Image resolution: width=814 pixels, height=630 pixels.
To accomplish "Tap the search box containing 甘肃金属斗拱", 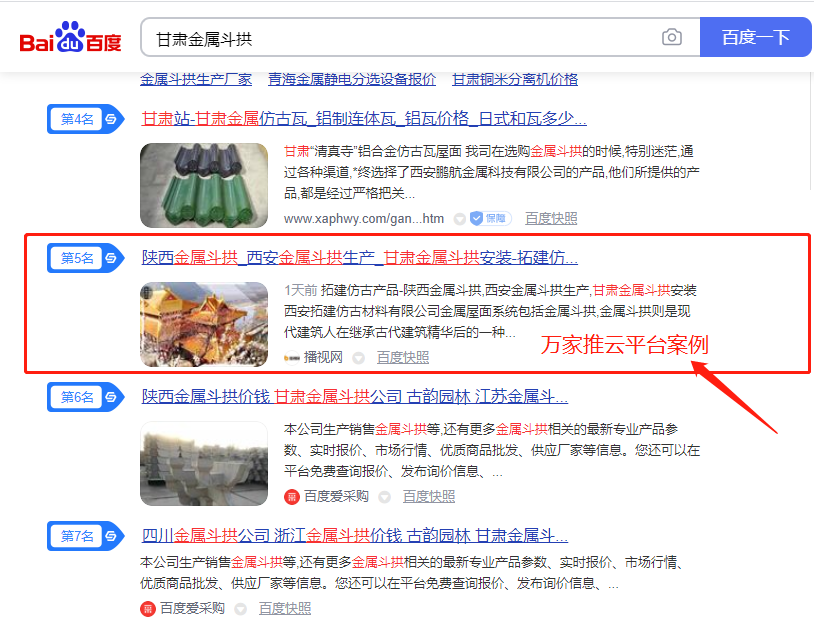I will (x=400, y=38).
